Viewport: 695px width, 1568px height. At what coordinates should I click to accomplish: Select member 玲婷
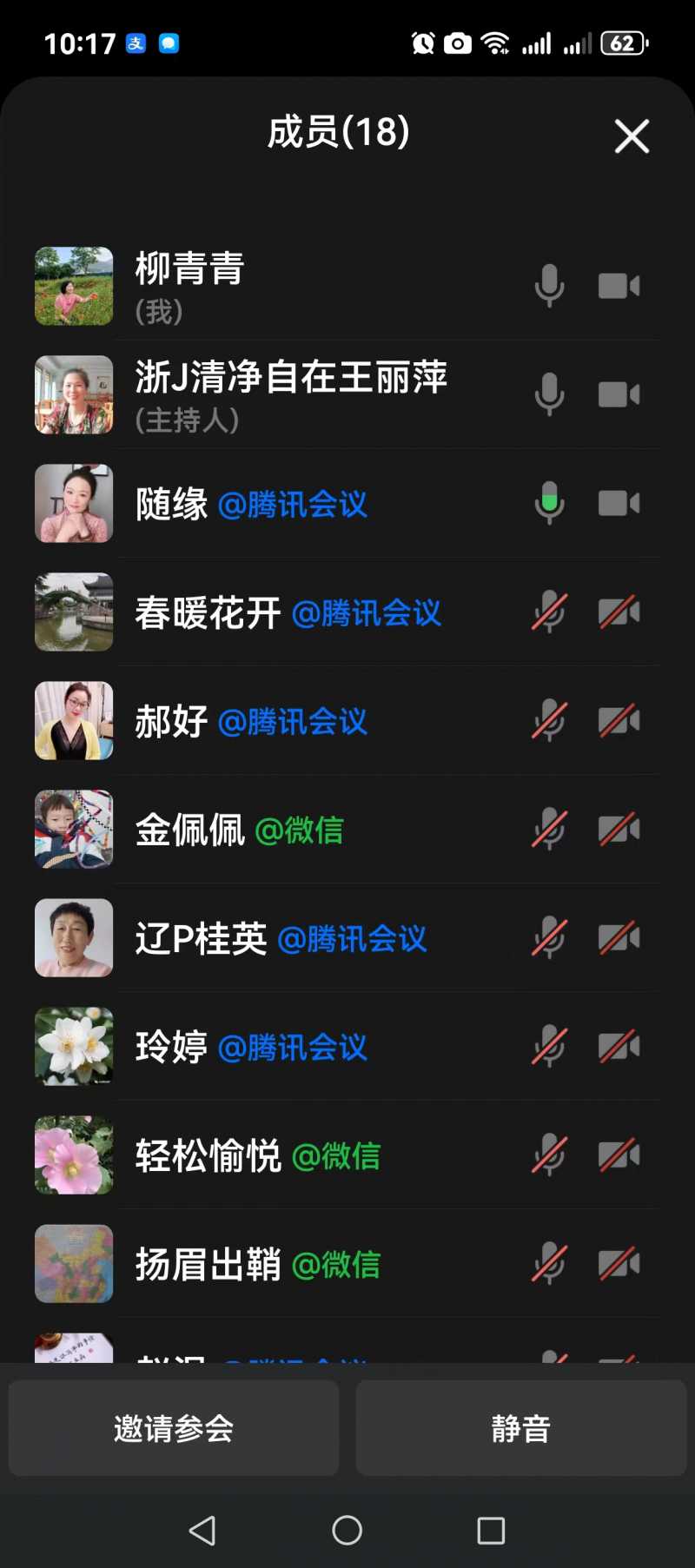coord(252,1047)
